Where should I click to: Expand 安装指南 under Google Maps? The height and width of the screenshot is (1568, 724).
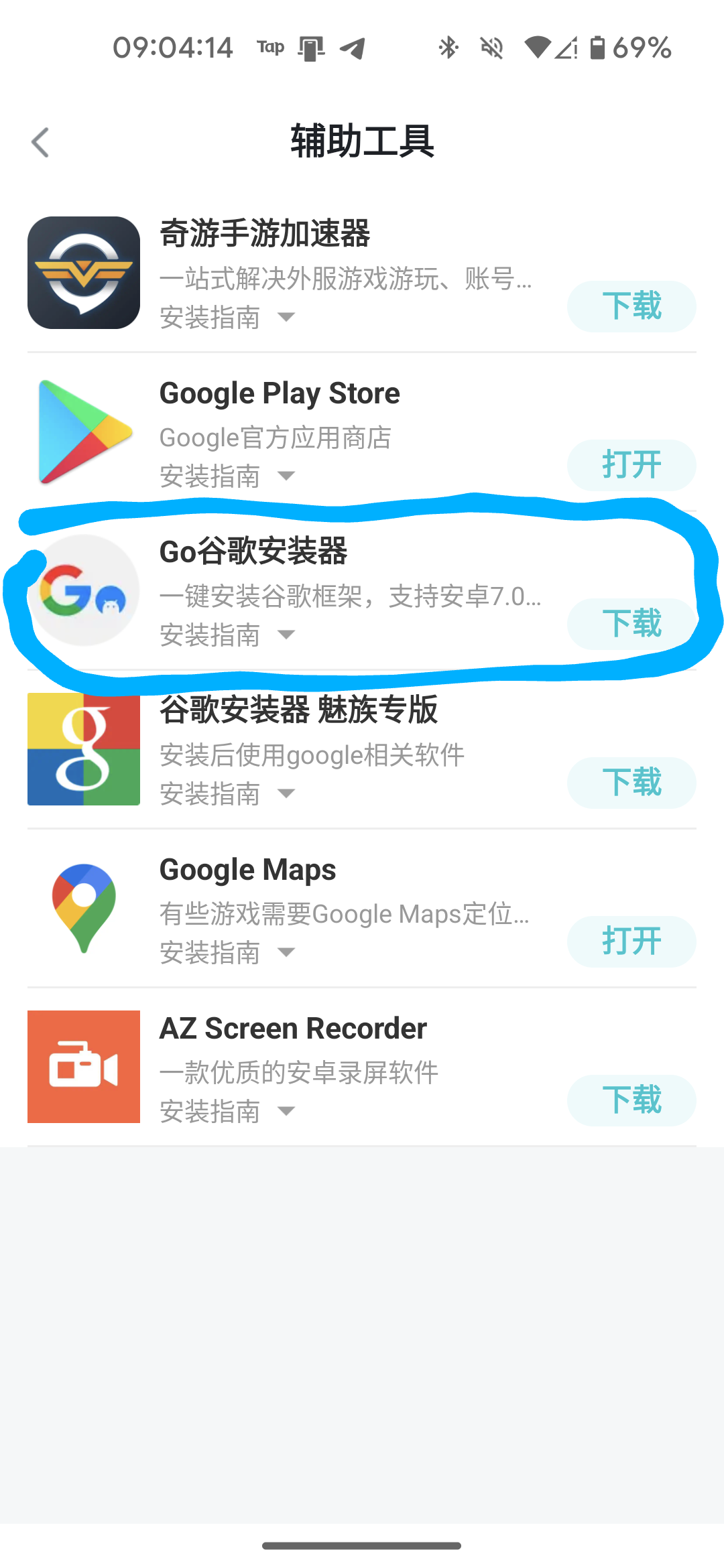pos(227,953)
